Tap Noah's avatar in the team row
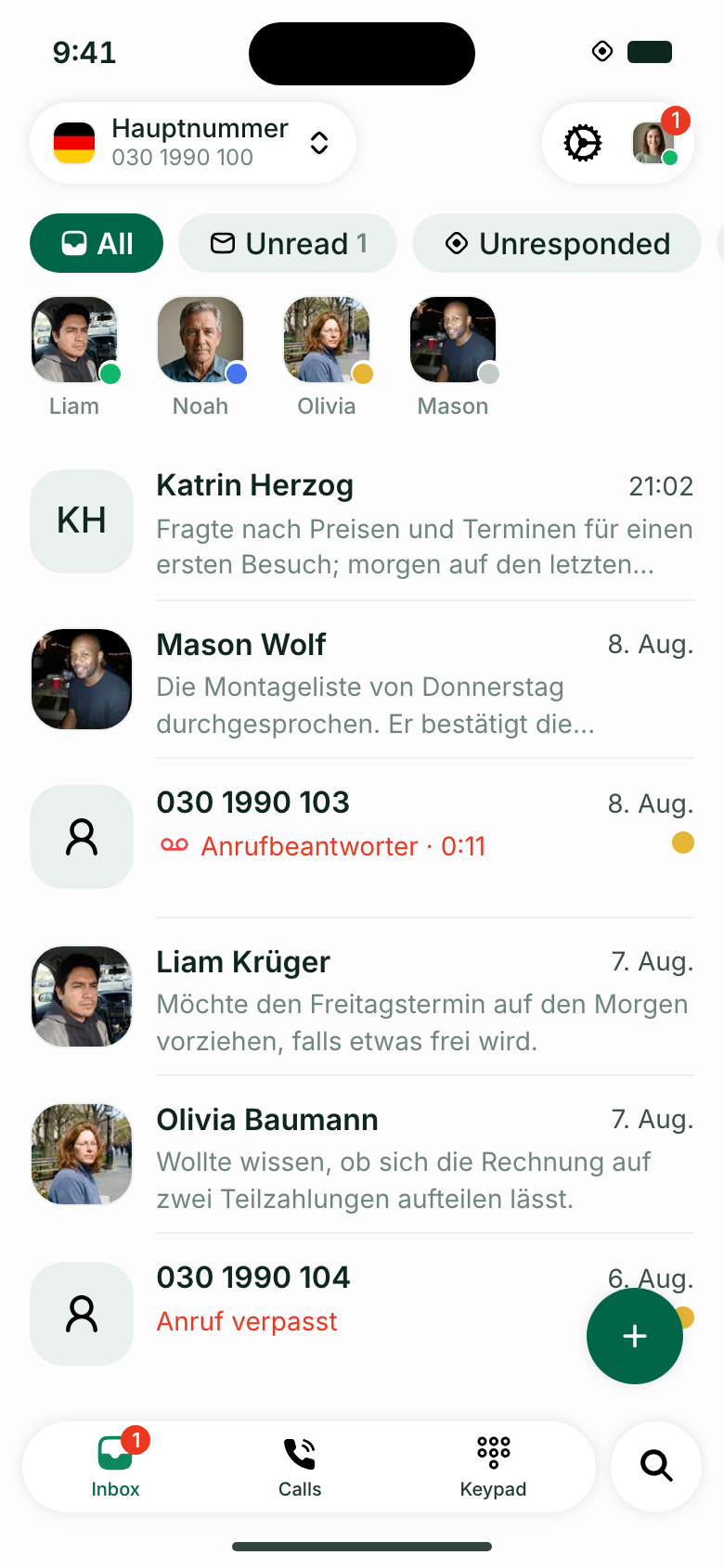The height and width of the screenshot is (1568, 724). pyautogui.click(x=200, y=340)
